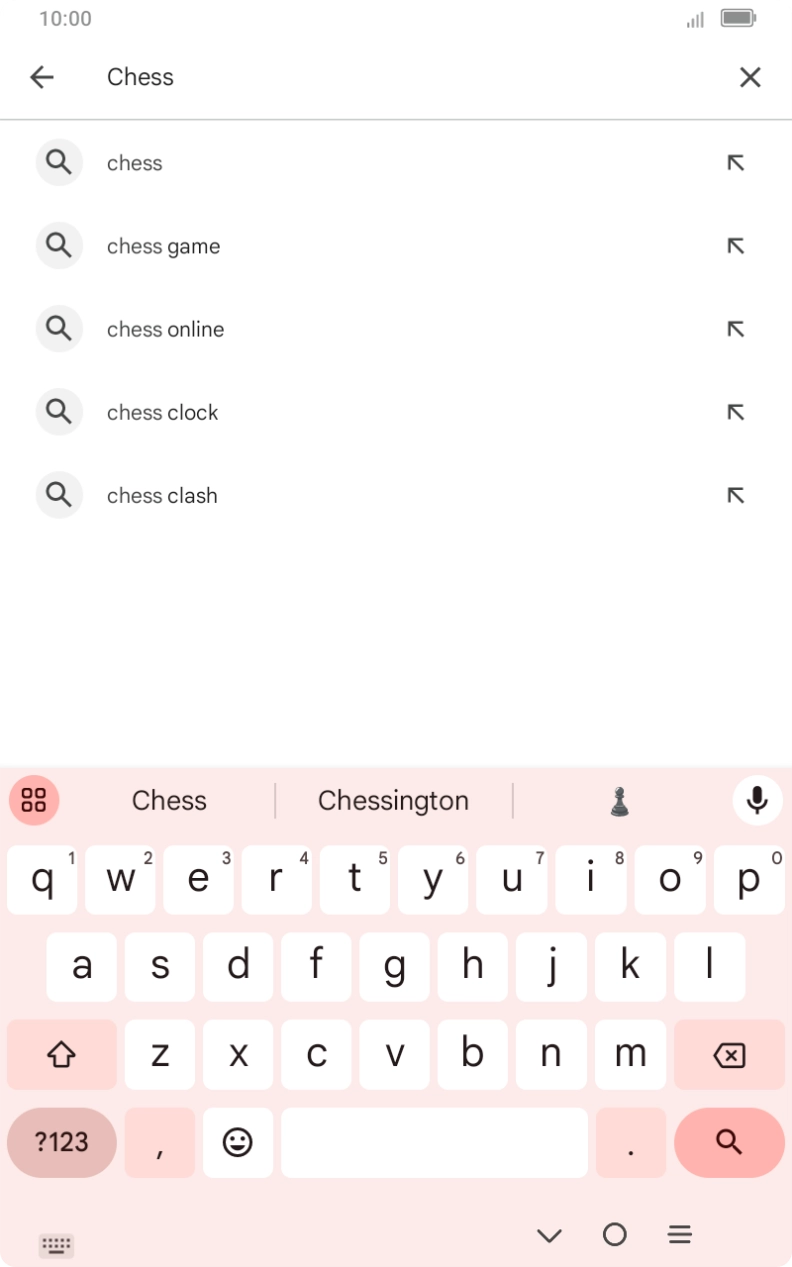Insert the chess pawn emoji suggestion
The image size is (792, 1267).
(x=619, y=800)
